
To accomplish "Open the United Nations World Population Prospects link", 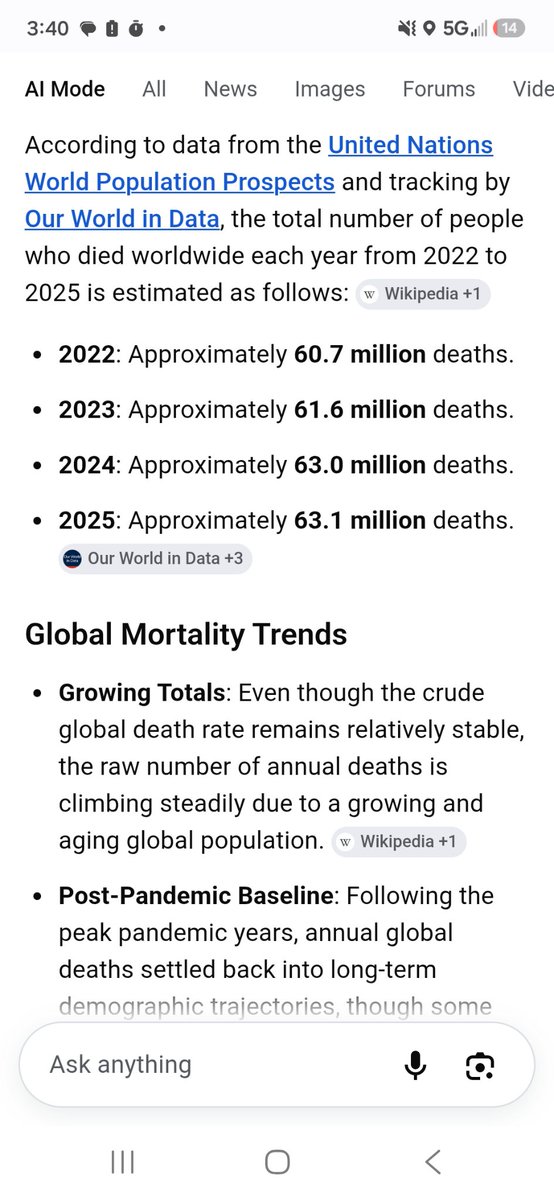I will tap(259, 164).
